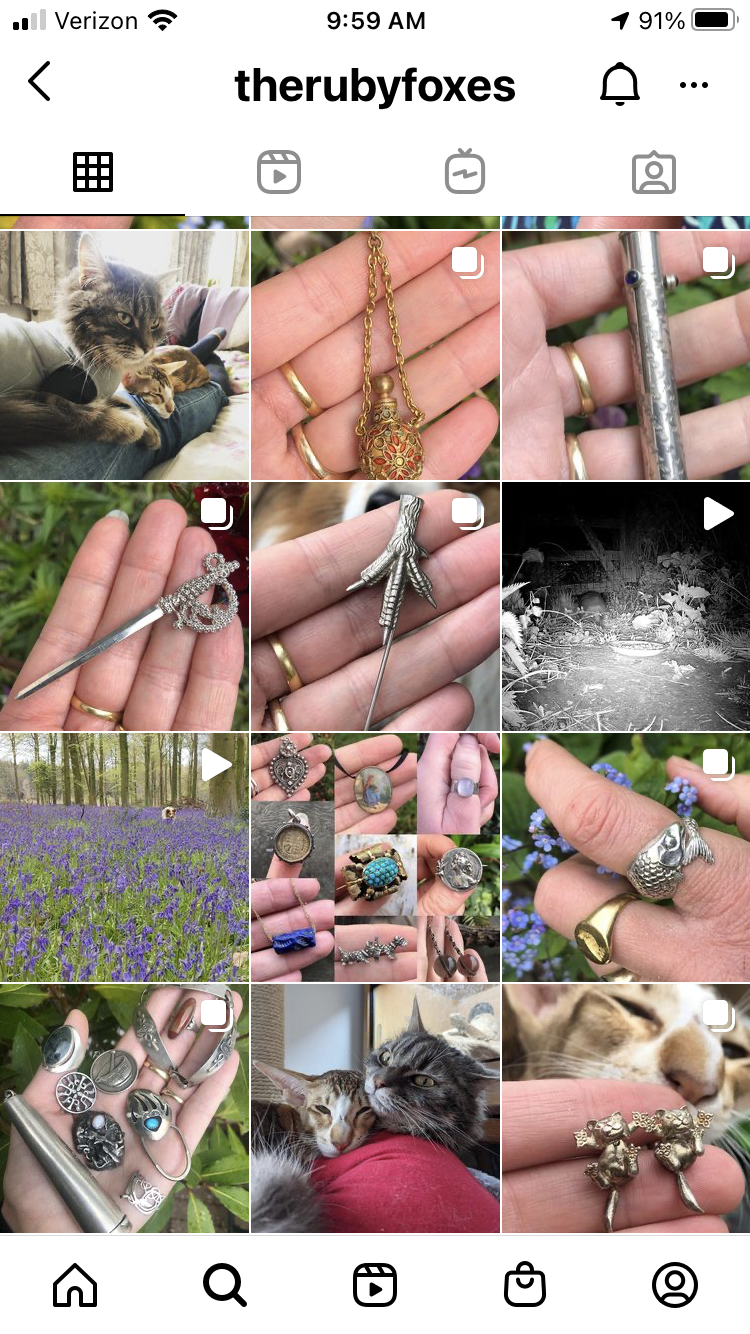Open the engraved silver tube post
The height and width of the screenshot is (1334, 750).
point(625,355)
